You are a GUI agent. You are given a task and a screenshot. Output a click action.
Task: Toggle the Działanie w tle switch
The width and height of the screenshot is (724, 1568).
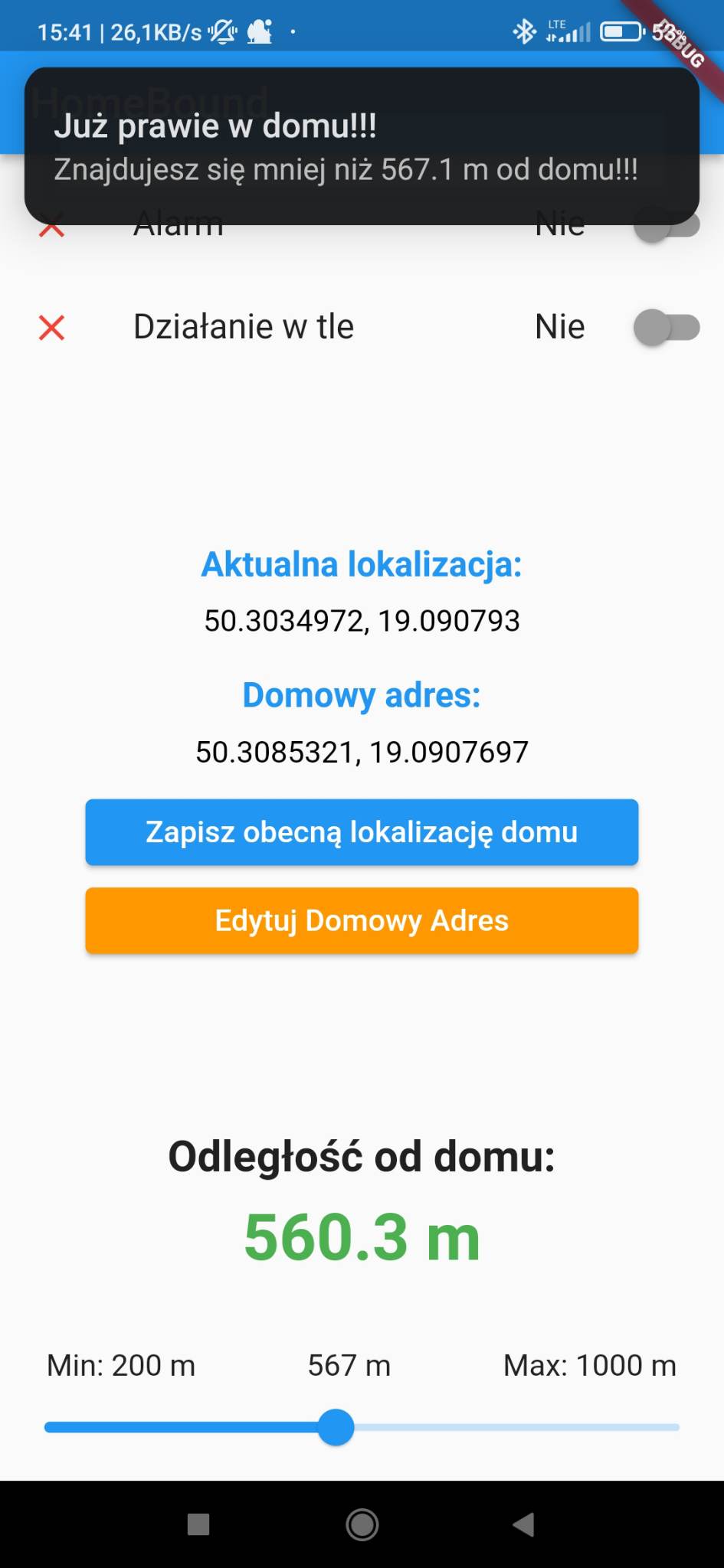(x=666, y=328)
